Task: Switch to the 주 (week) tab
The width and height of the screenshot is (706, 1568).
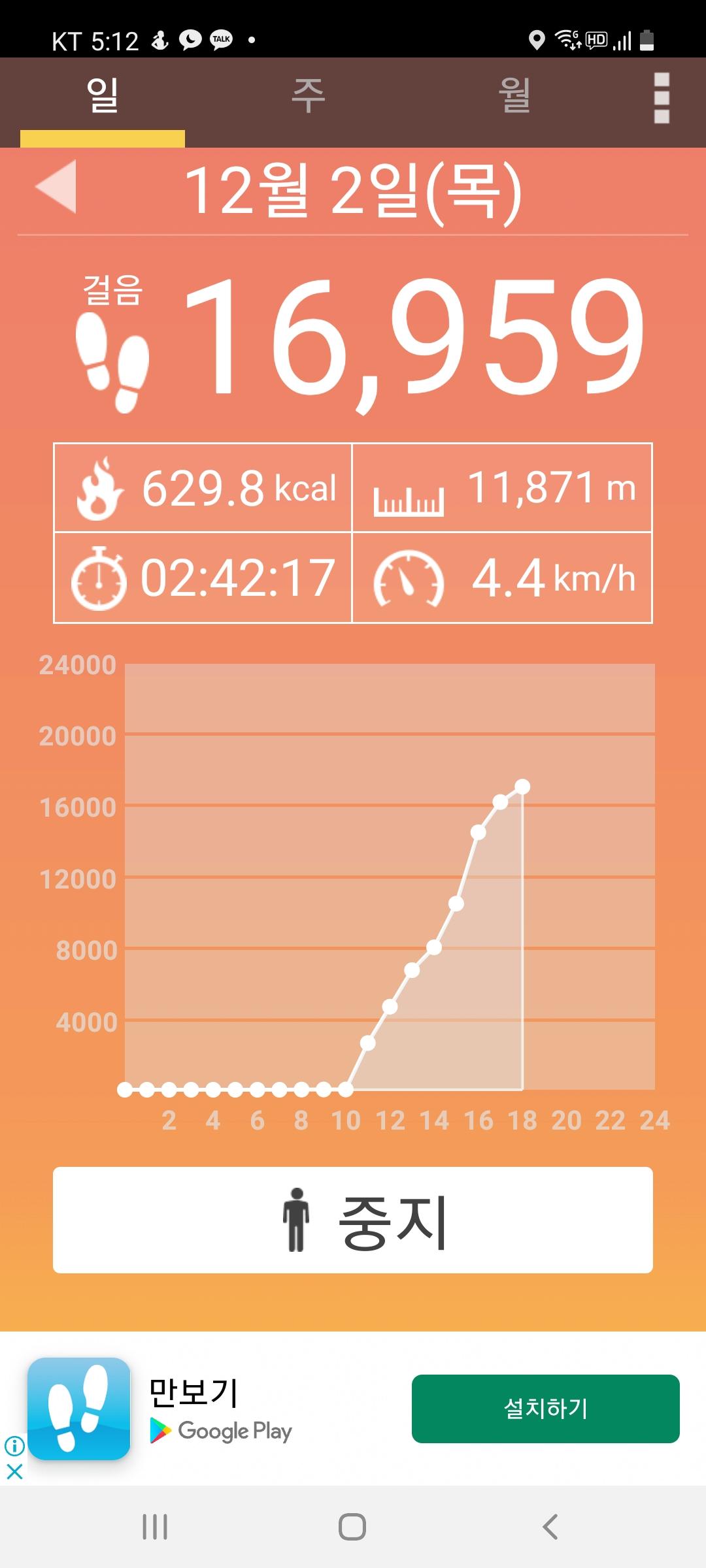Action: 308,96
